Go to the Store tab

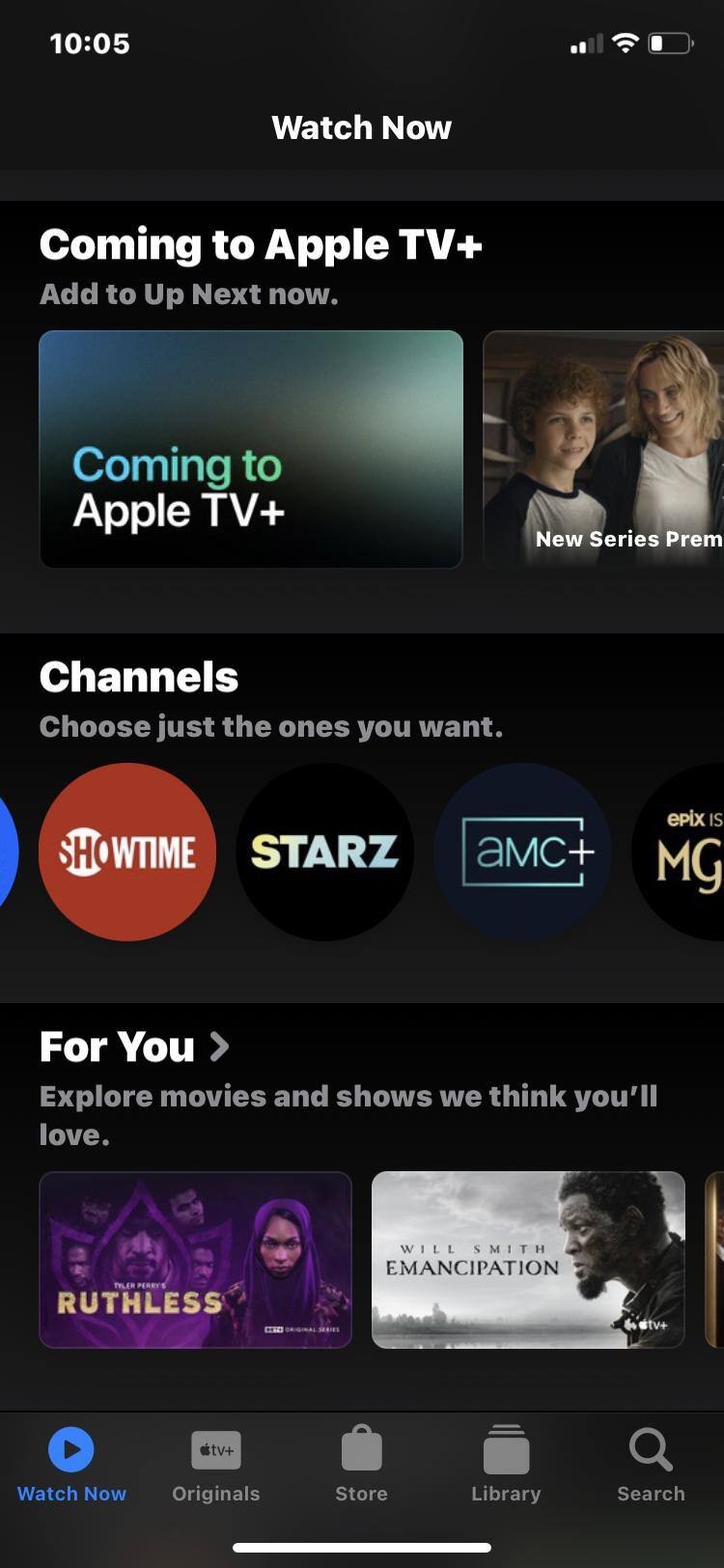tap(362, 1466)
